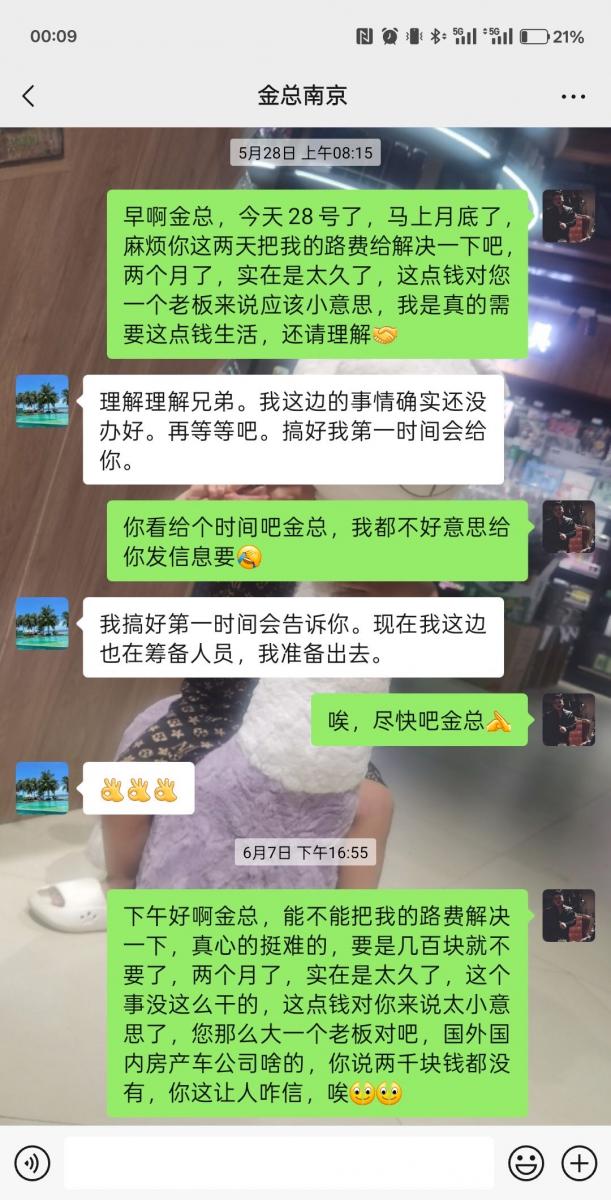Open the plus attachments menu
Image resolution: width=611 pixels, height=1200 pixels.
click(x=580, y=1163)
